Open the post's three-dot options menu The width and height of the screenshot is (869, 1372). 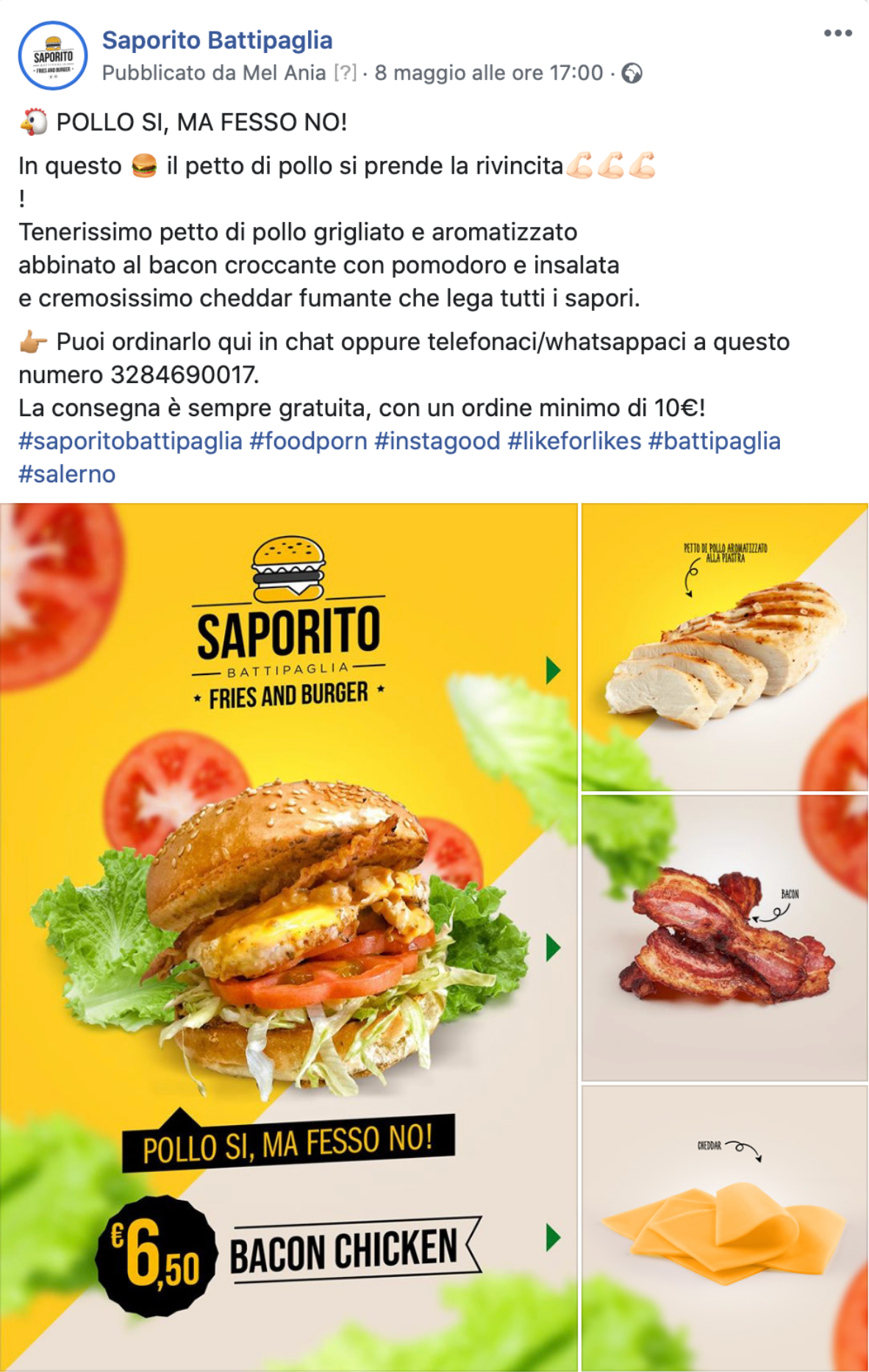point(837,33)
